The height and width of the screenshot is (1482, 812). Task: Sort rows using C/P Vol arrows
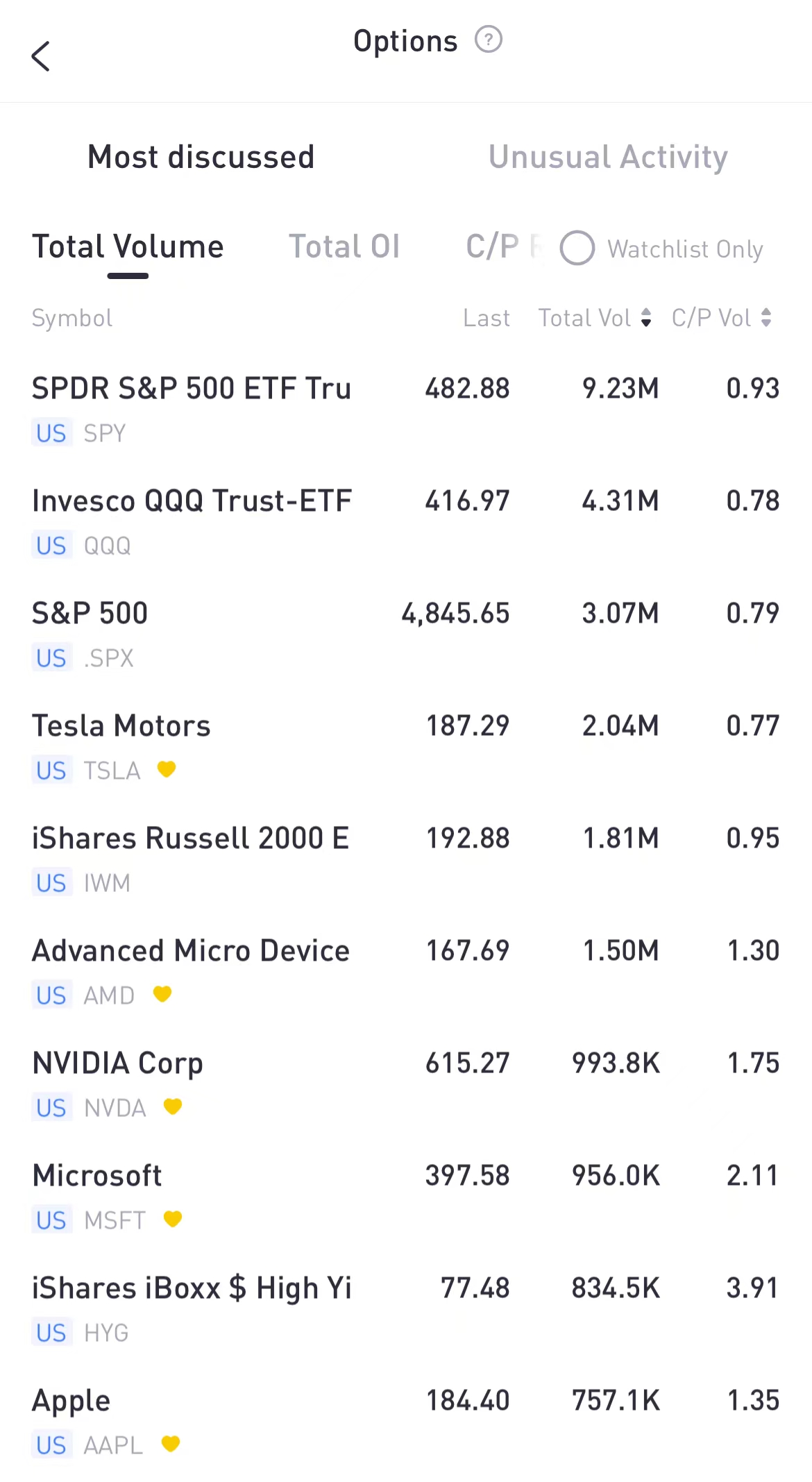click(x=766, y=318)
